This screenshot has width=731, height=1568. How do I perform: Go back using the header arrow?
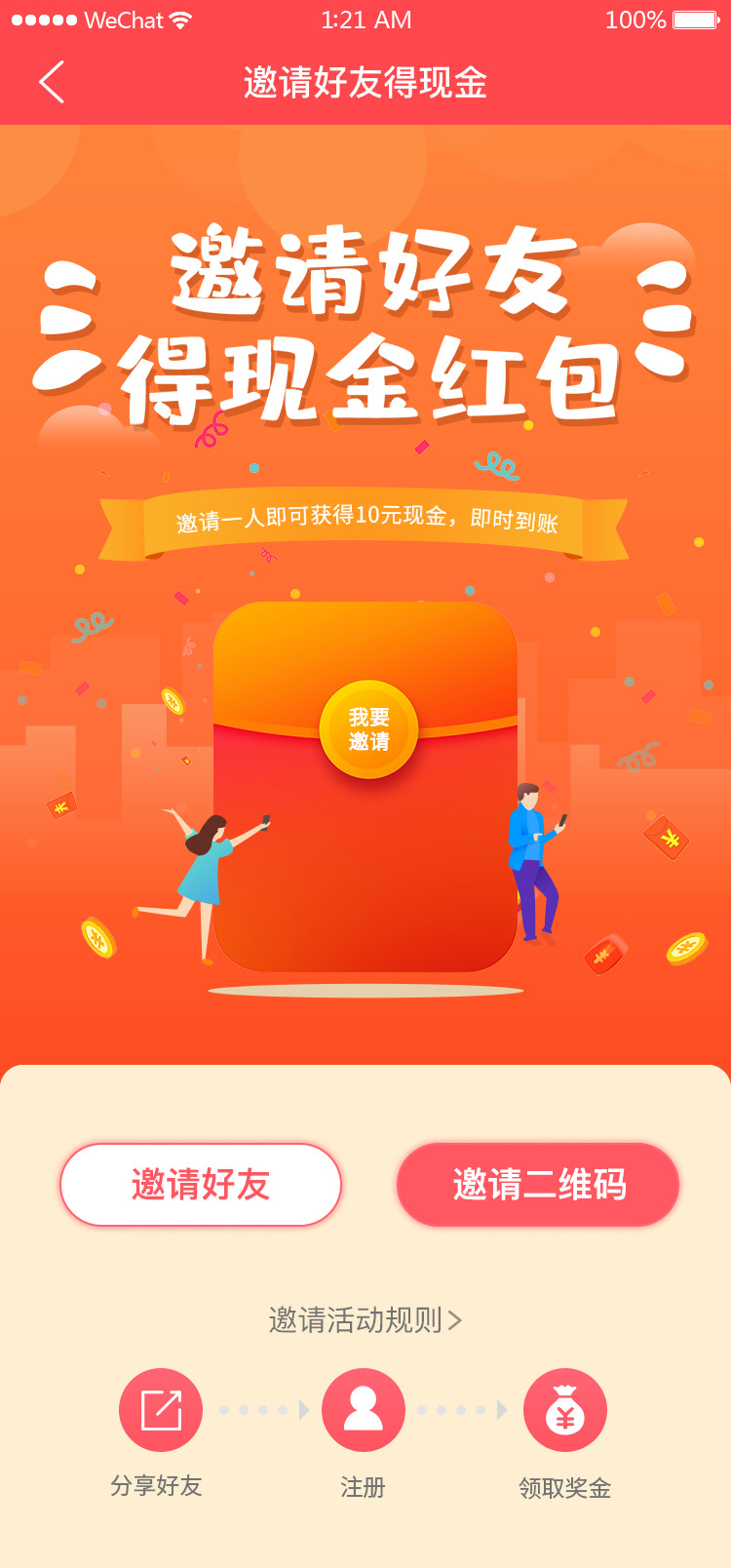(52, 82)
